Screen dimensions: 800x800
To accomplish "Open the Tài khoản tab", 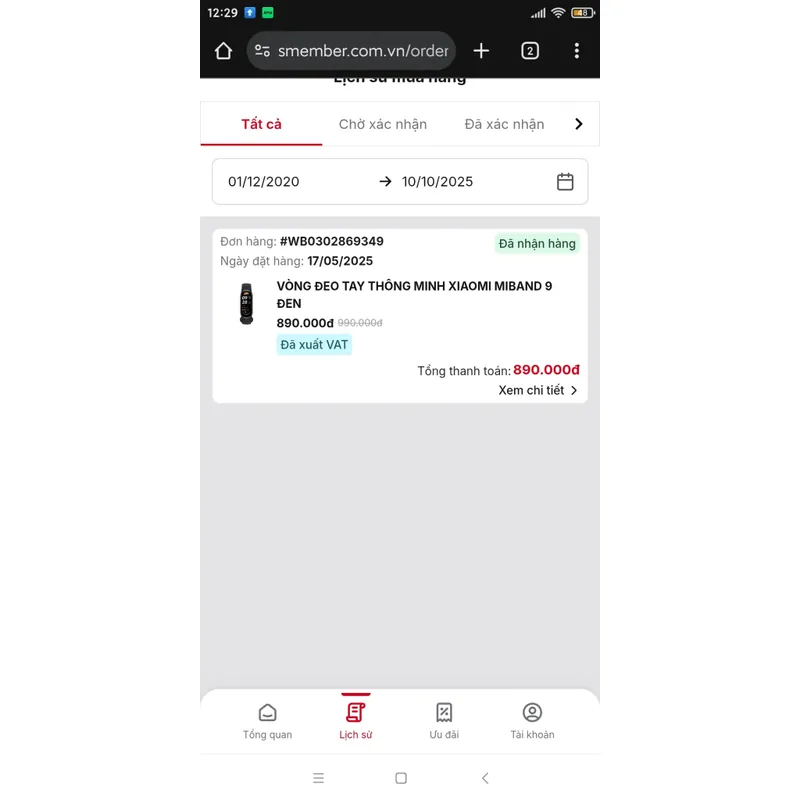I will [x=532, y=722].
